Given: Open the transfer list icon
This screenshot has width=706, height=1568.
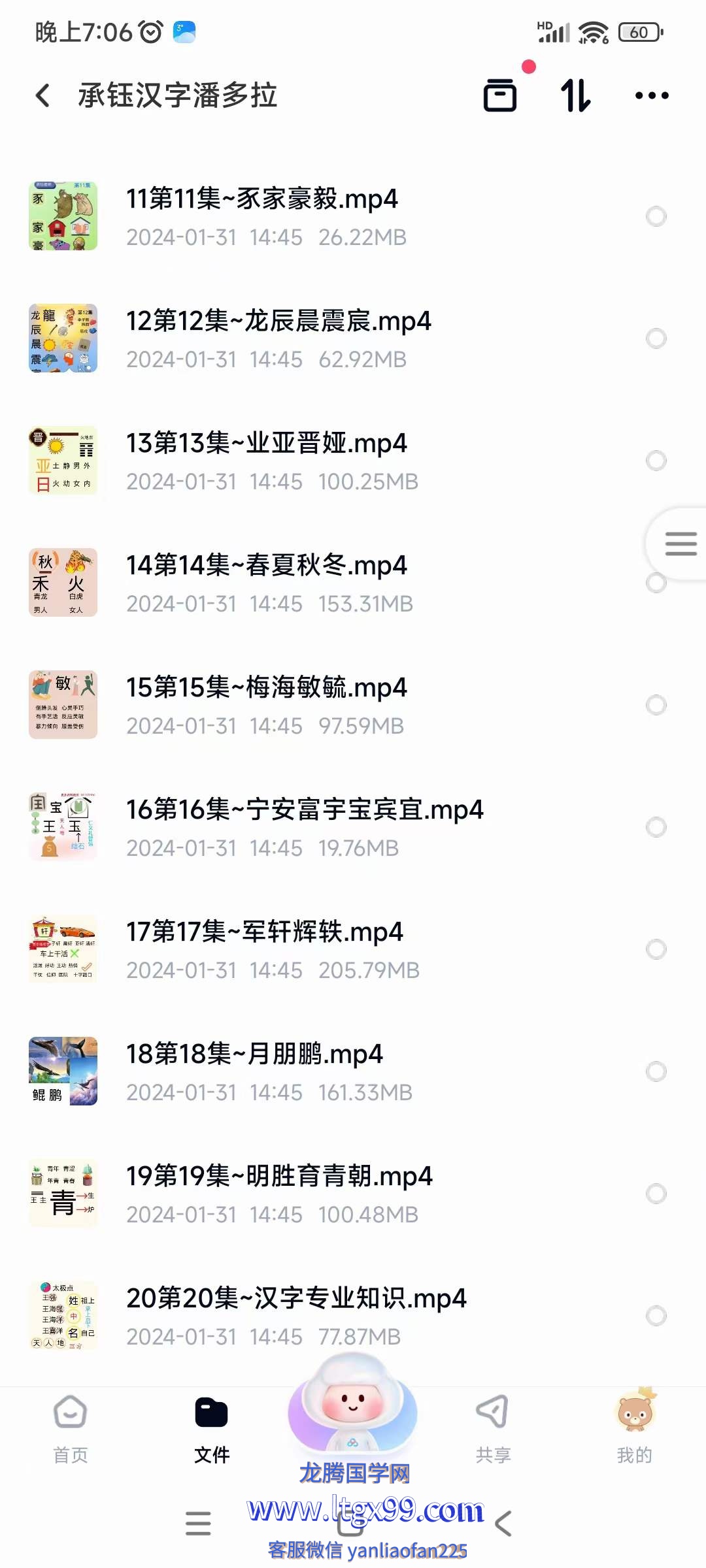Looking at the screenshot, I should point(500,95).
